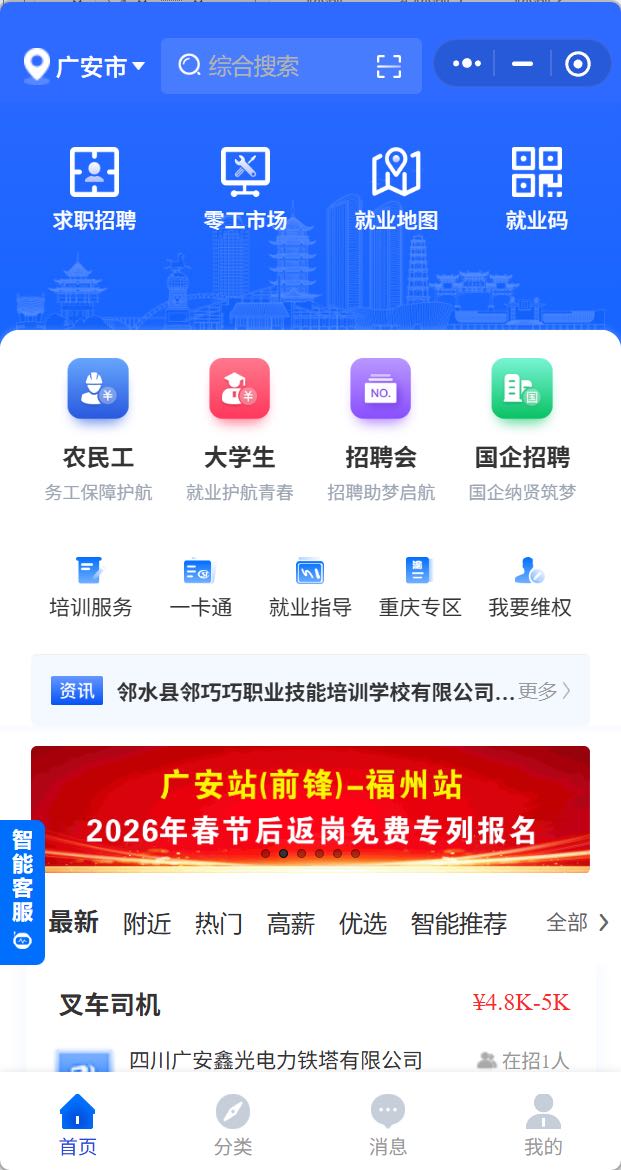View 更多 news items
Viewport: 621px width, 1170px height.
point(545,691)
